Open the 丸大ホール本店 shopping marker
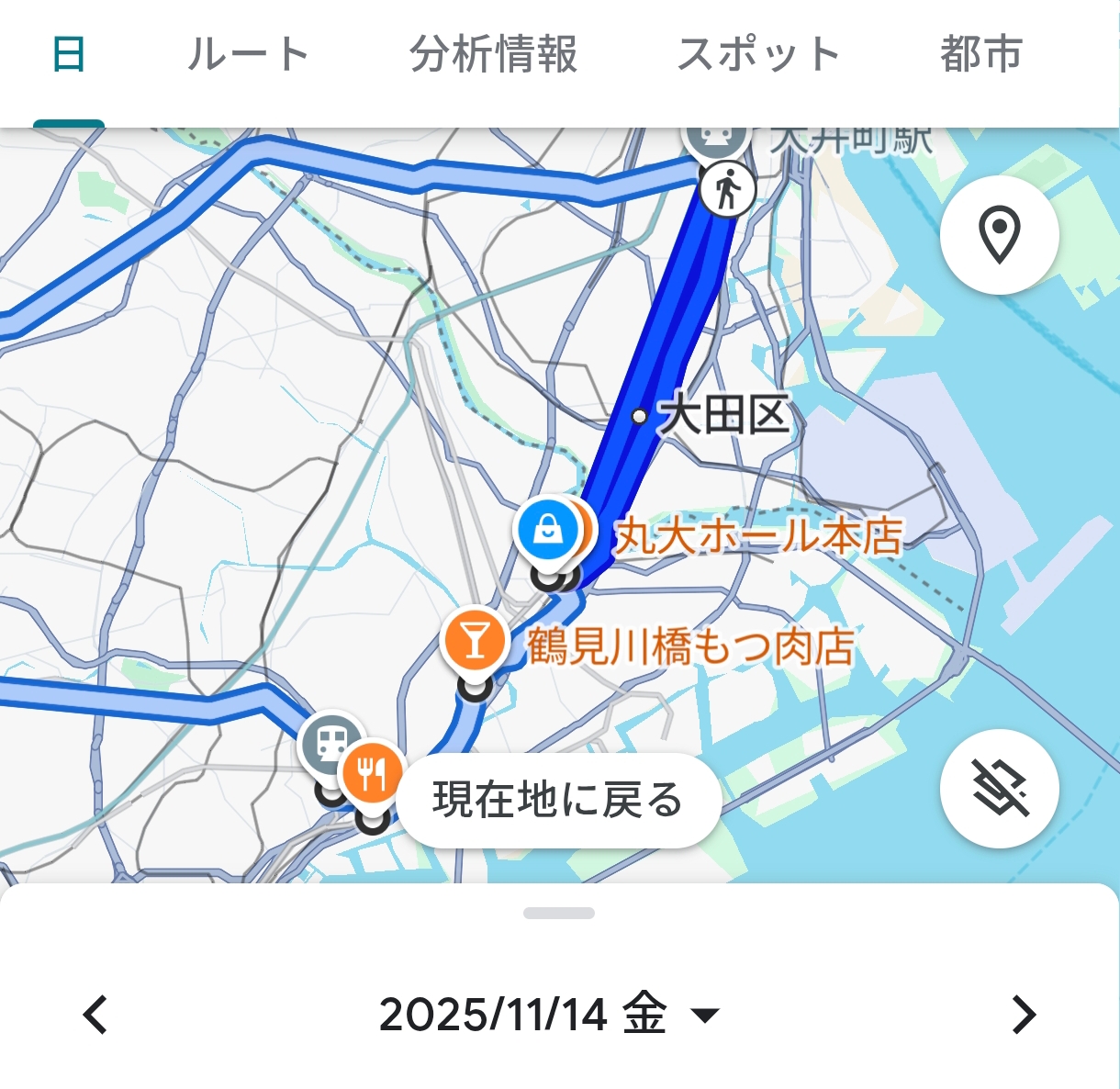This screenshot has height=1089, width=1120. click(547, 530)
